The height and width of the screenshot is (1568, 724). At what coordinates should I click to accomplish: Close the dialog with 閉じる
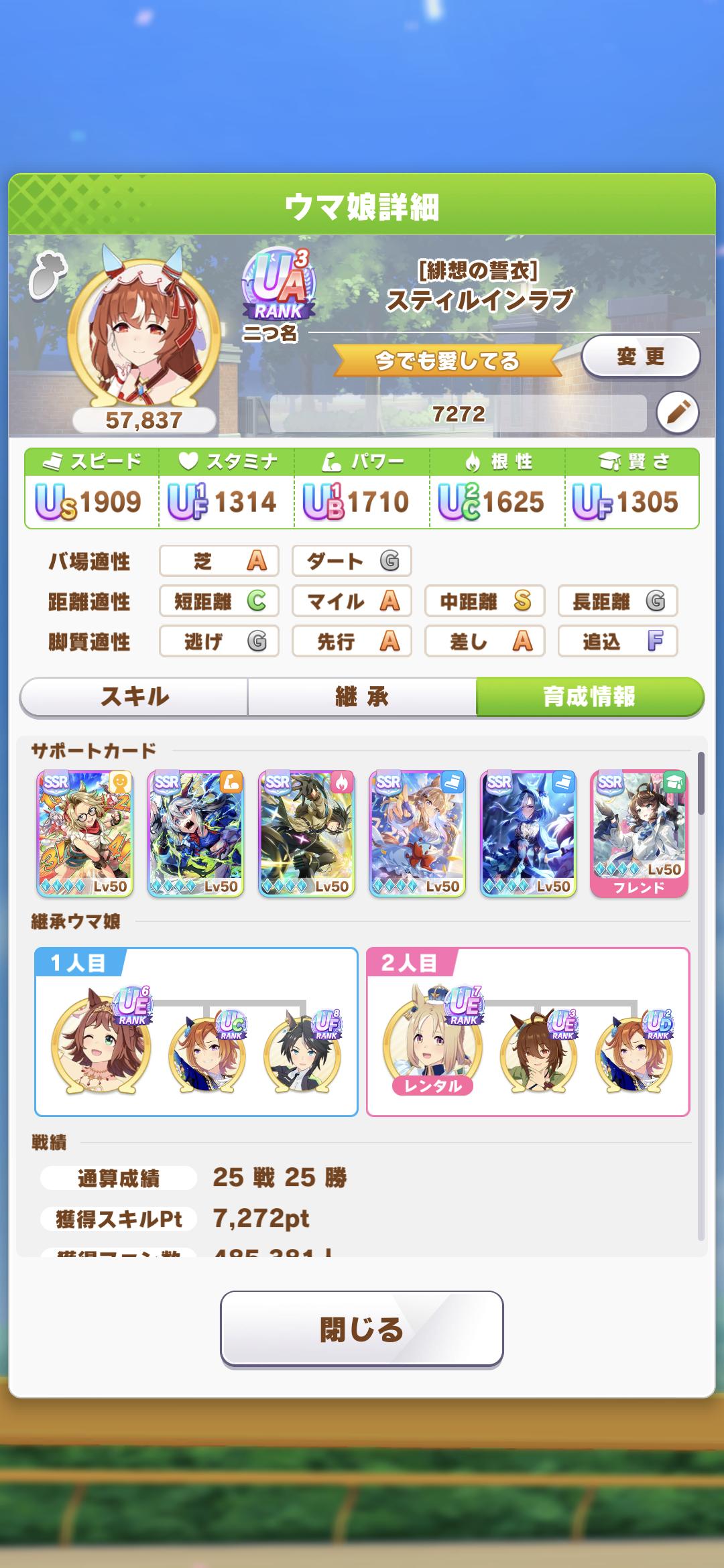coord(361,1329)
